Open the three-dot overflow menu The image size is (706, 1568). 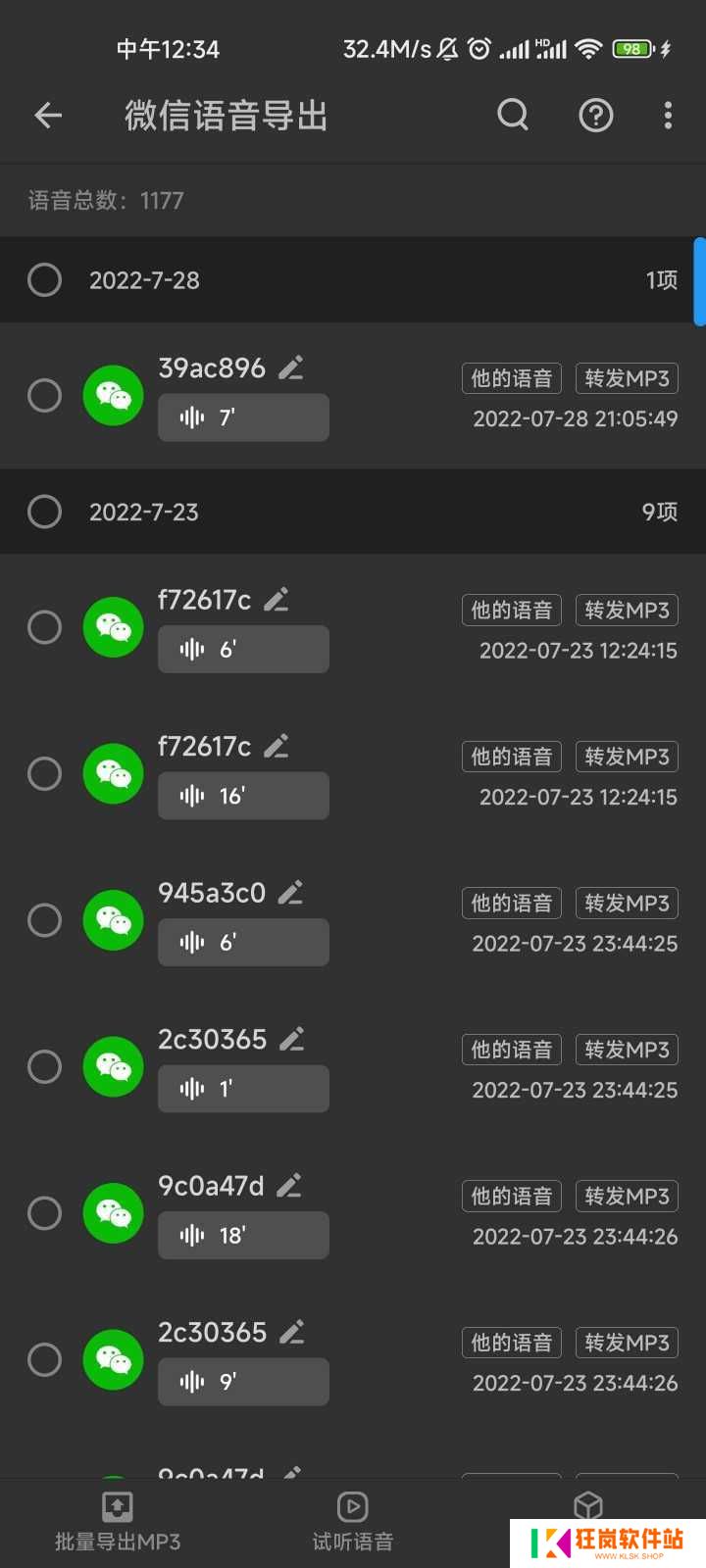point(668,116)
